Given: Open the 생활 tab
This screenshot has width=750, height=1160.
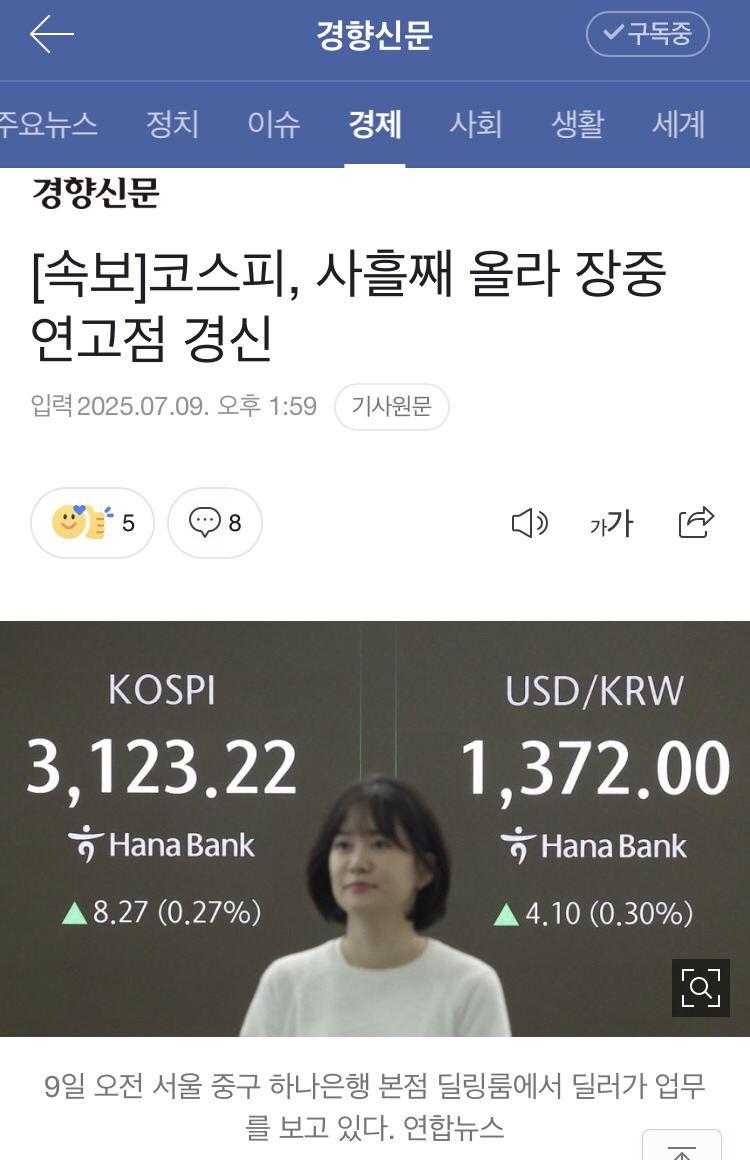Looking at the screenshot, I should [x=577, y=125].
